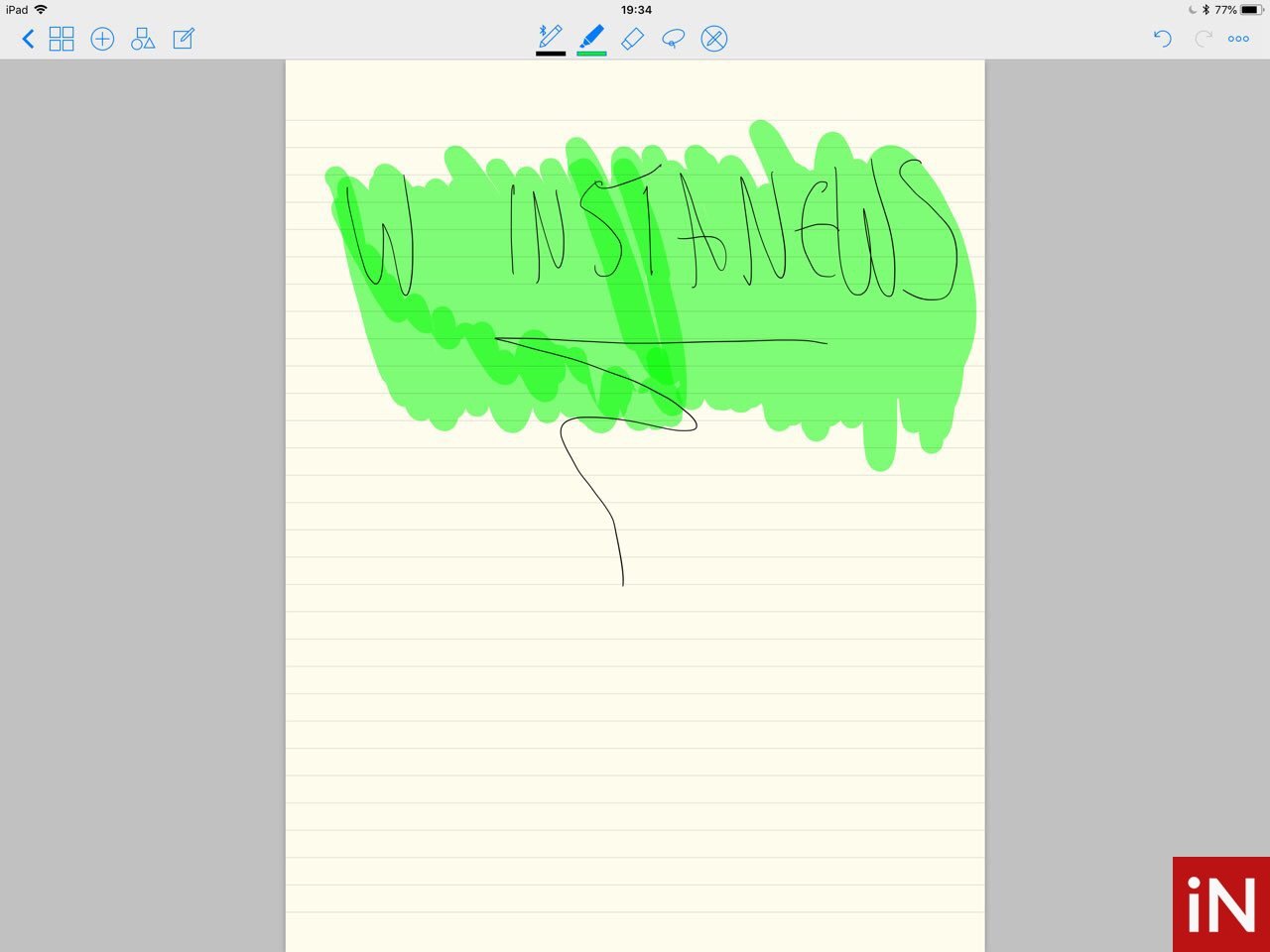Select the green highlighter tool
Viewport: 1270px width, 952px height.
(x=591, y=39)
